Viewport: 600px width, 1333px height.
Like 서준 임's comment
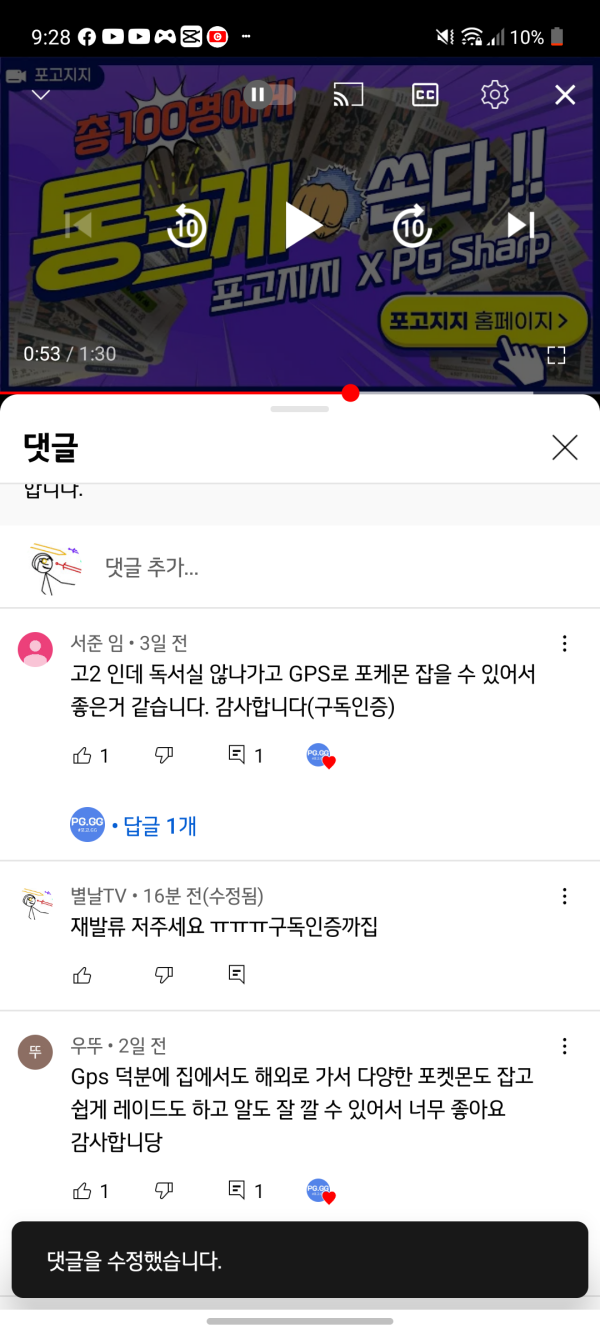click(x=83, y=755)
